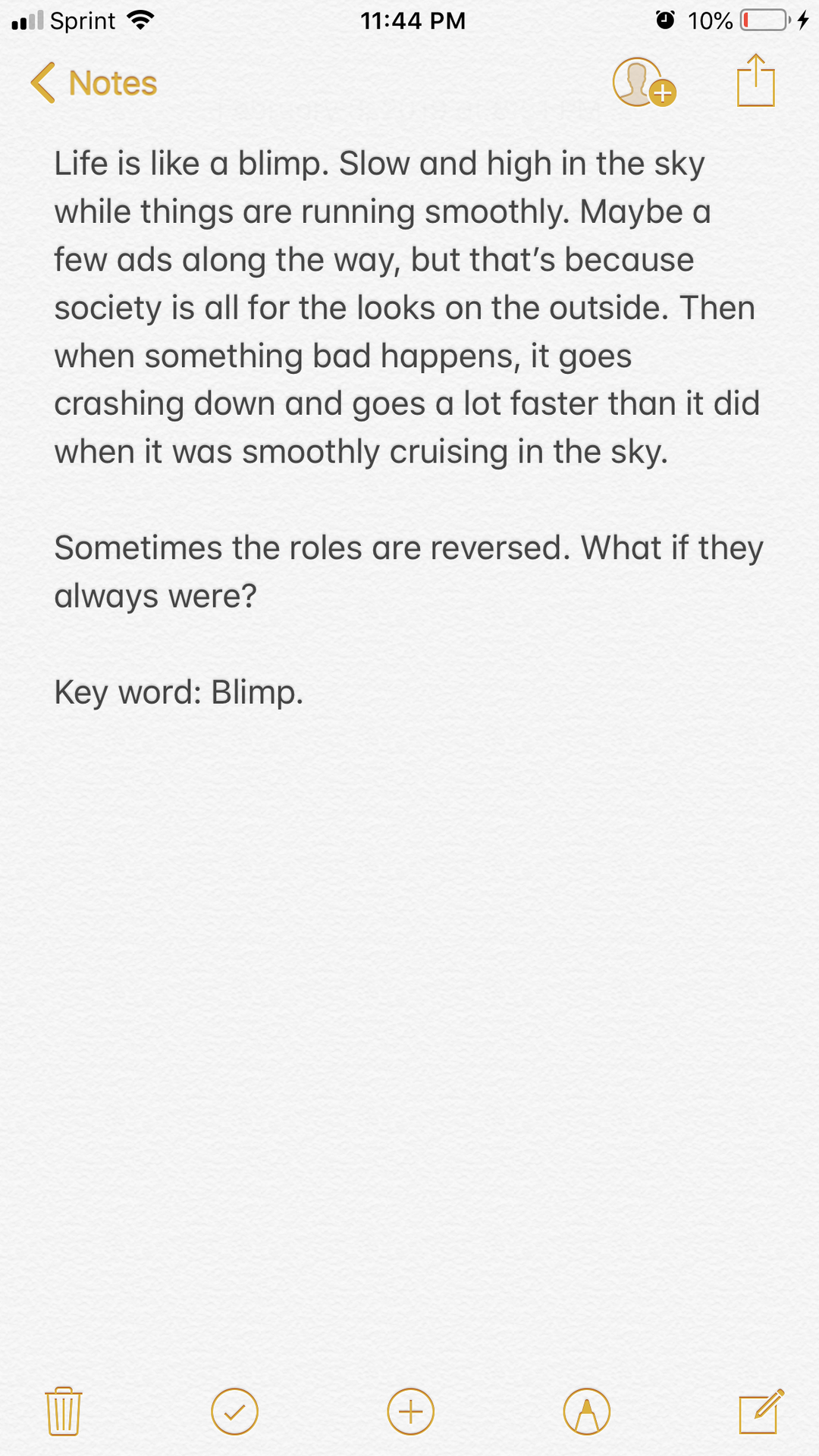Open the plus attachment menu
819x1456 pixels.
tap(410, 1412)
